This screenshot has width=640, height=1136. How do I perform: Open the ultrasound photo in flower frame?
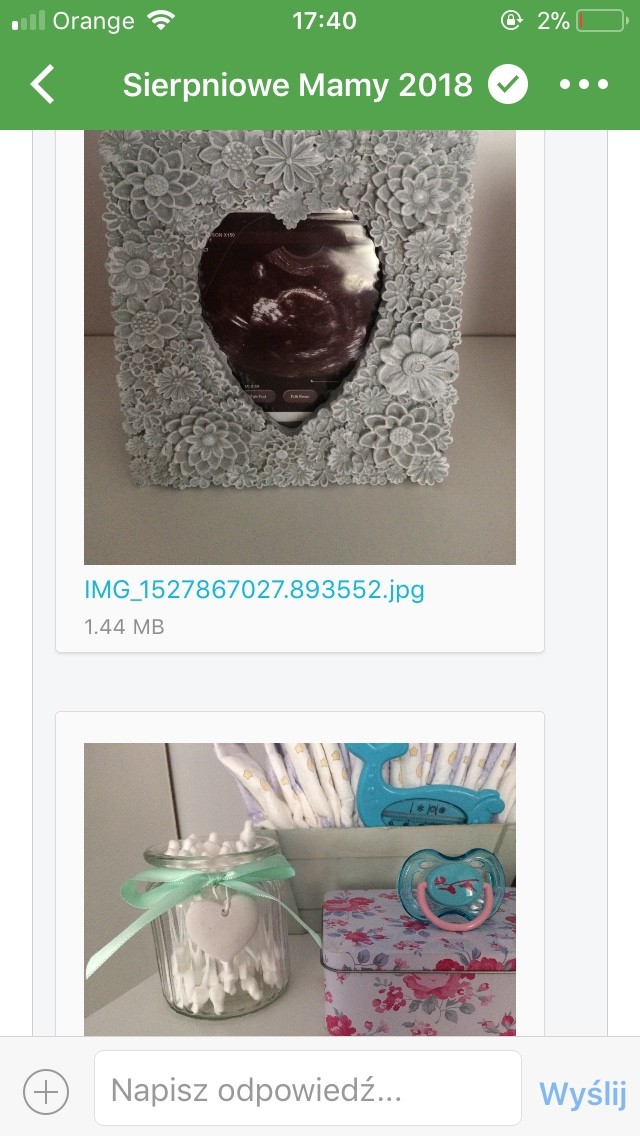299,347
